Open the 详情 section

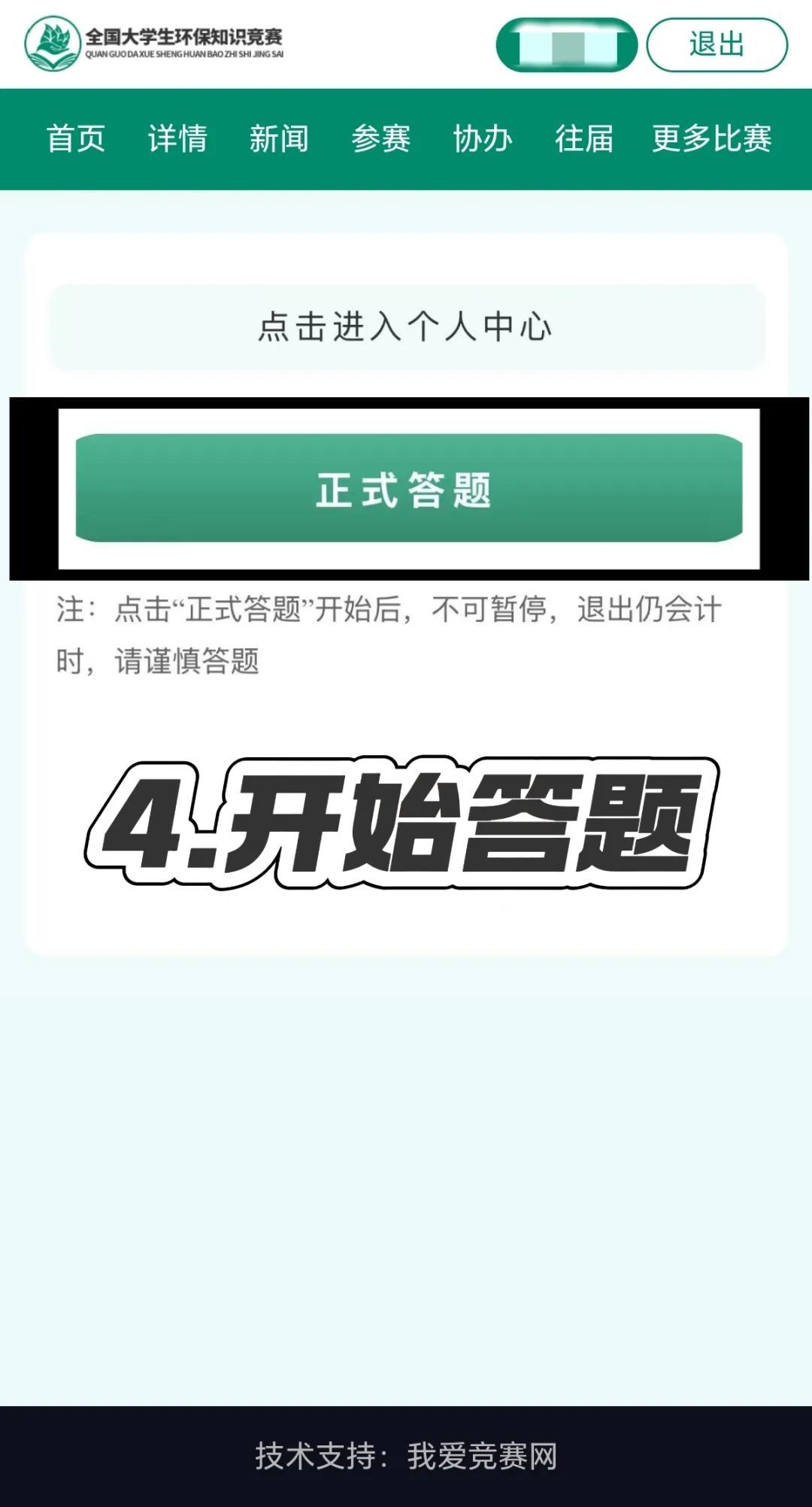tap(177, 139)
